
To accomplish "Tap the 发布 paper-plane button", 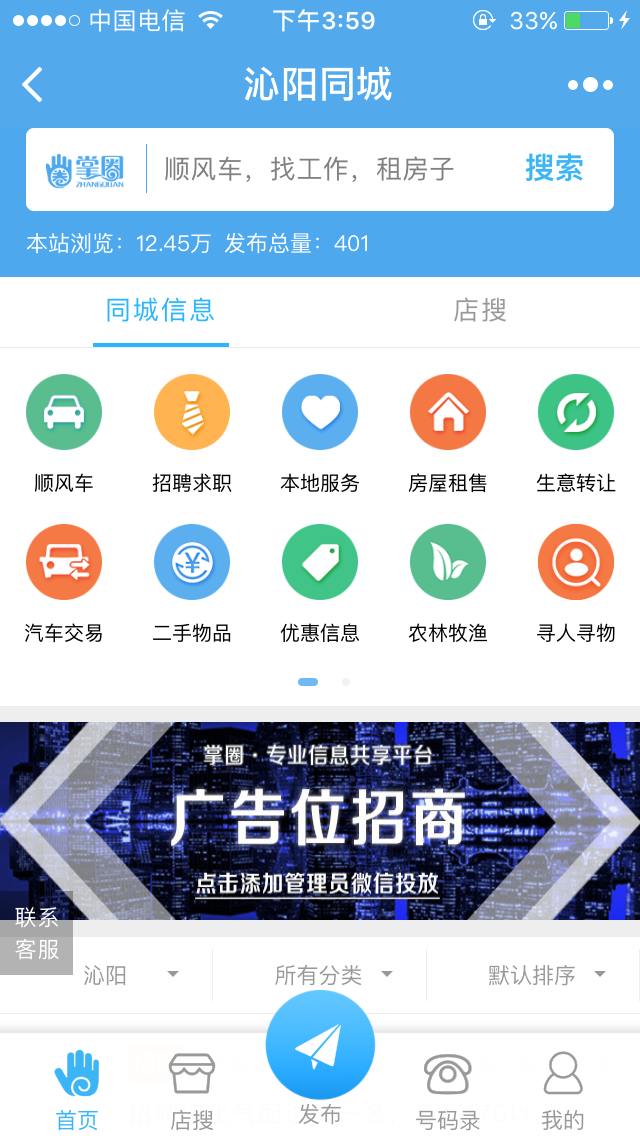I will [x=320, y=1045].
